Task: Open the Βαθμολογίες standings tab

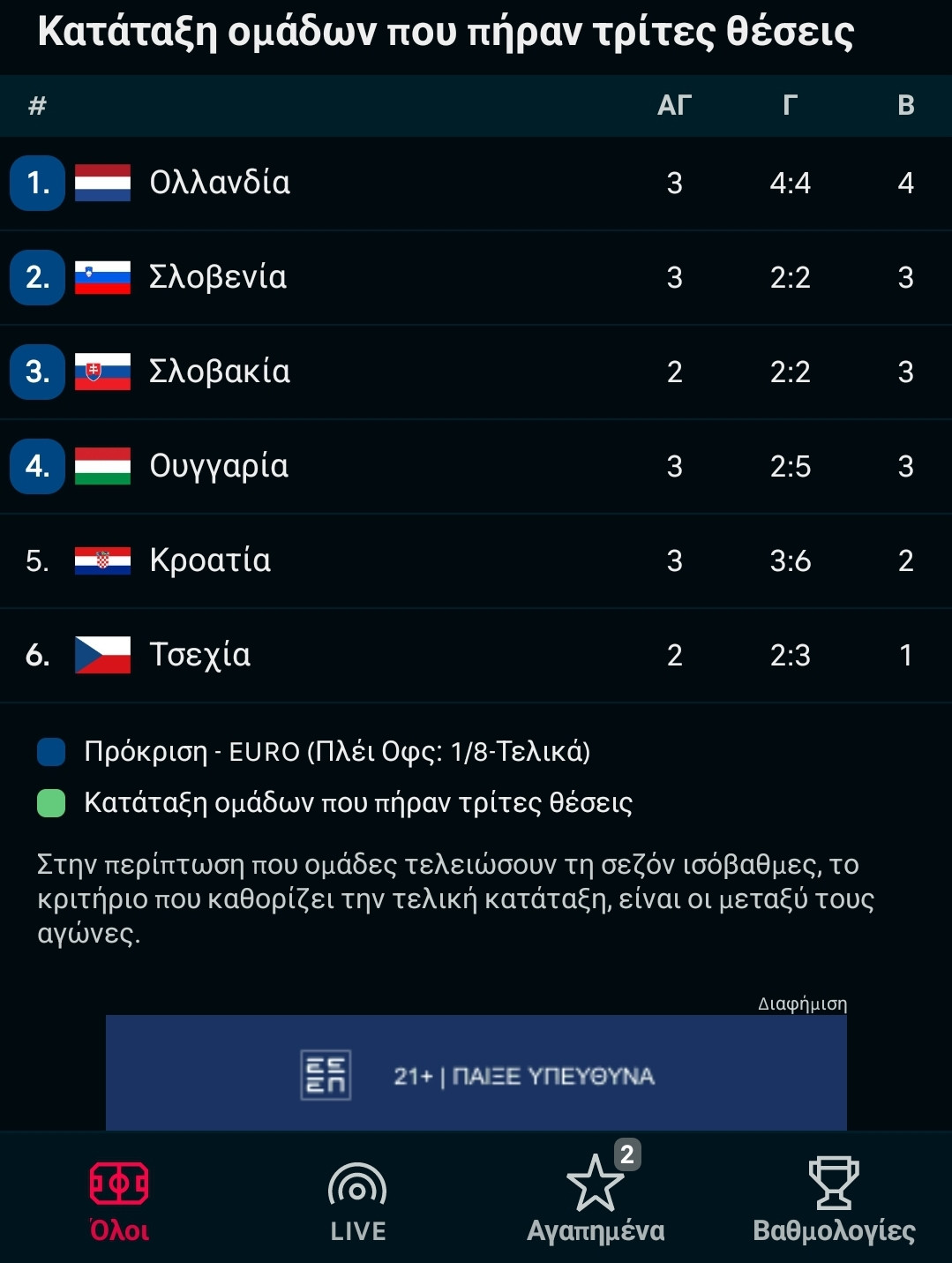Action: pyautogui.click(x=834, y=1199)
